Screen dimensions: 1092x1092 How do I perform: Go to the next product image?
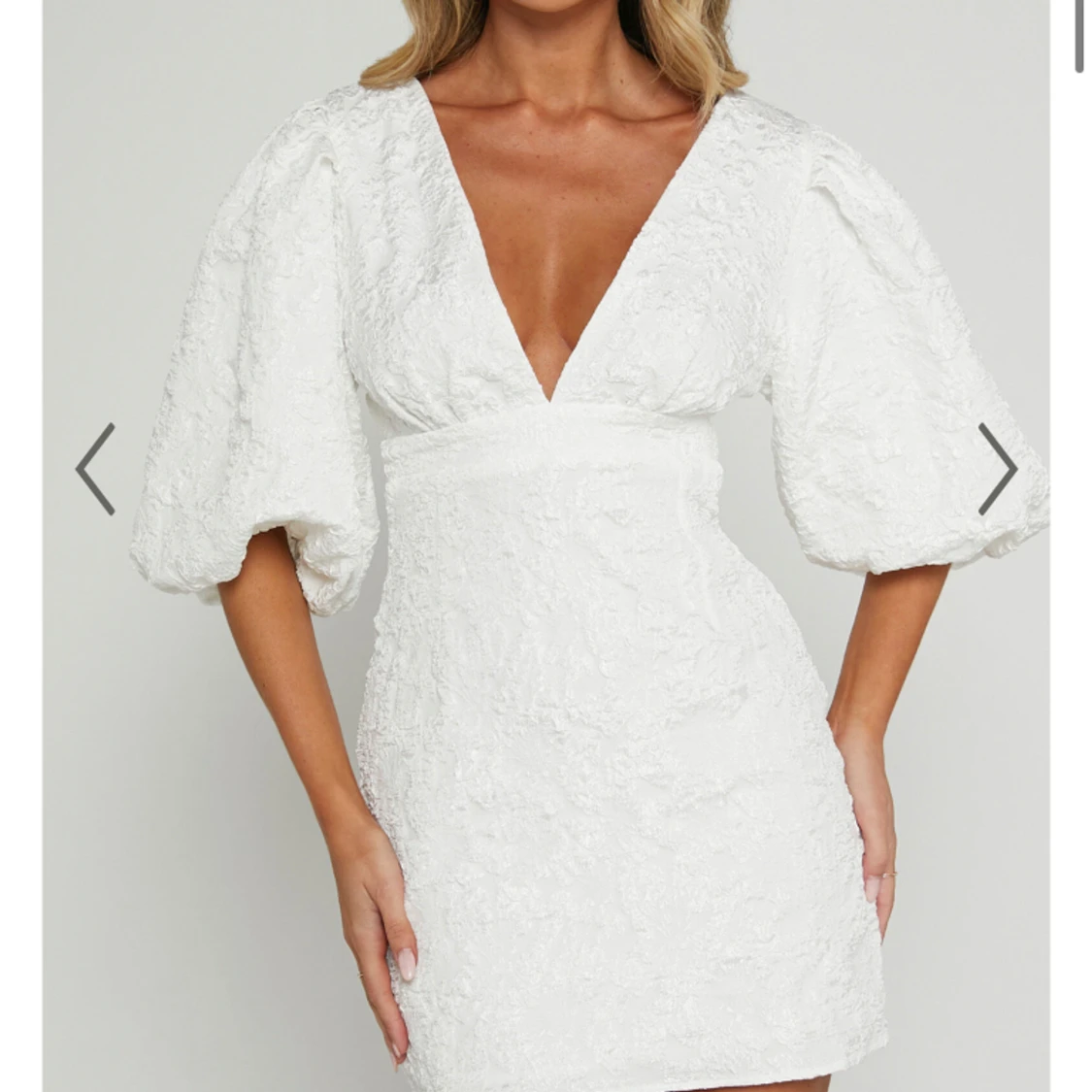point(996,469)
